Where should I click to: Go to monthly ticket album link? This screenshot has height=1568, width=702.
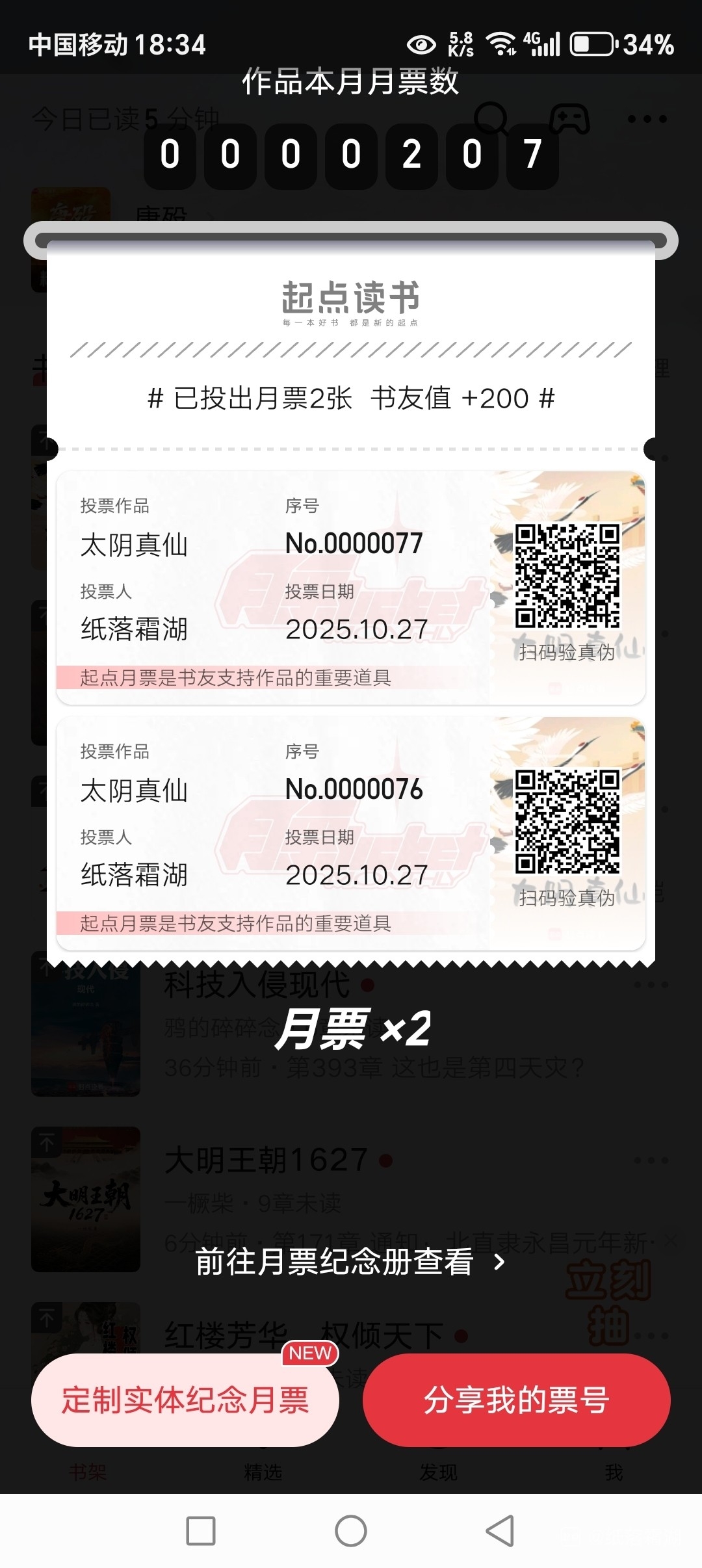click(x=350, y=1262)
